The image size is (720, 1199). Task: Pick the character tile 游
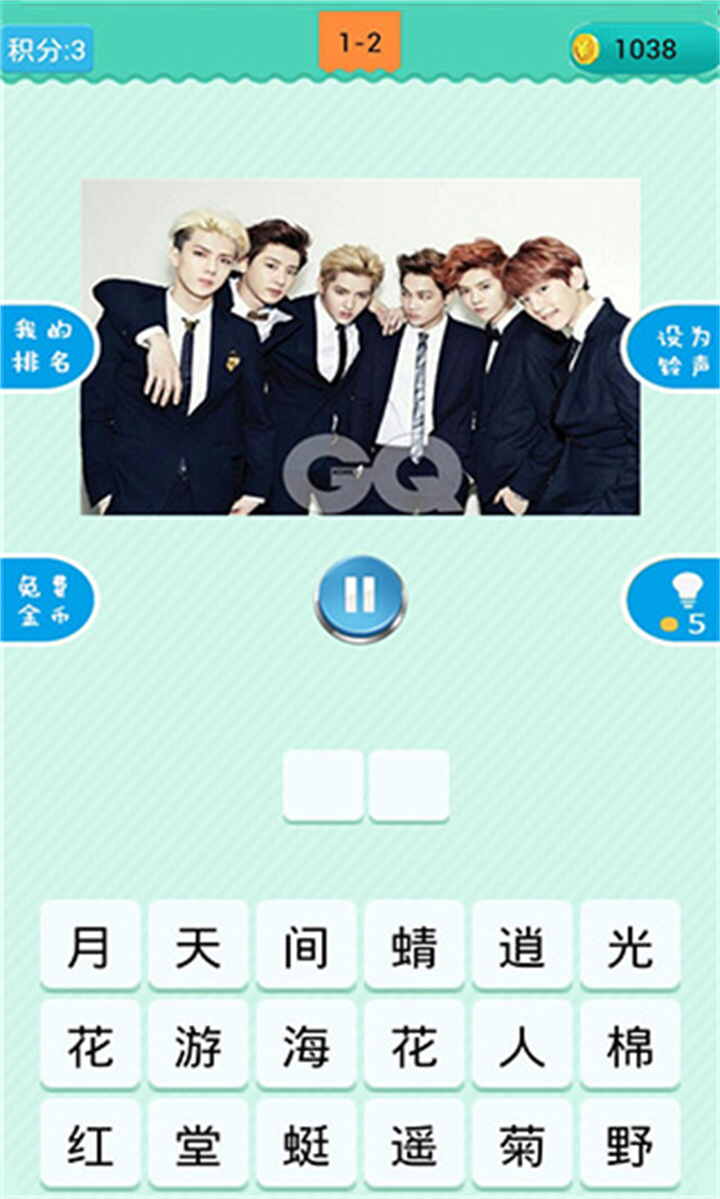198,1045
